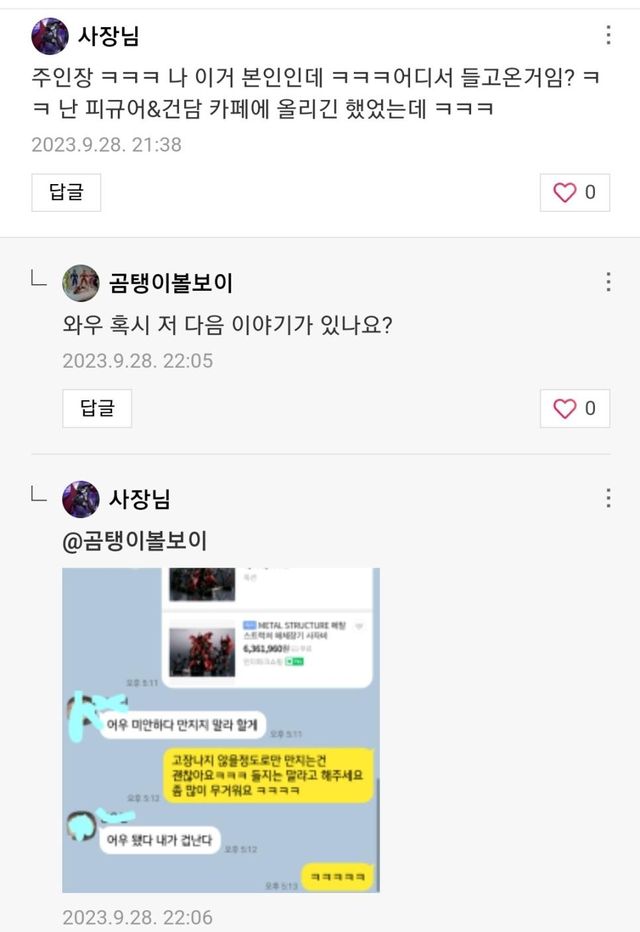Tap the @곰탱이볼보이 mention
Screen dimensions: 640x932
coord(134,541)
